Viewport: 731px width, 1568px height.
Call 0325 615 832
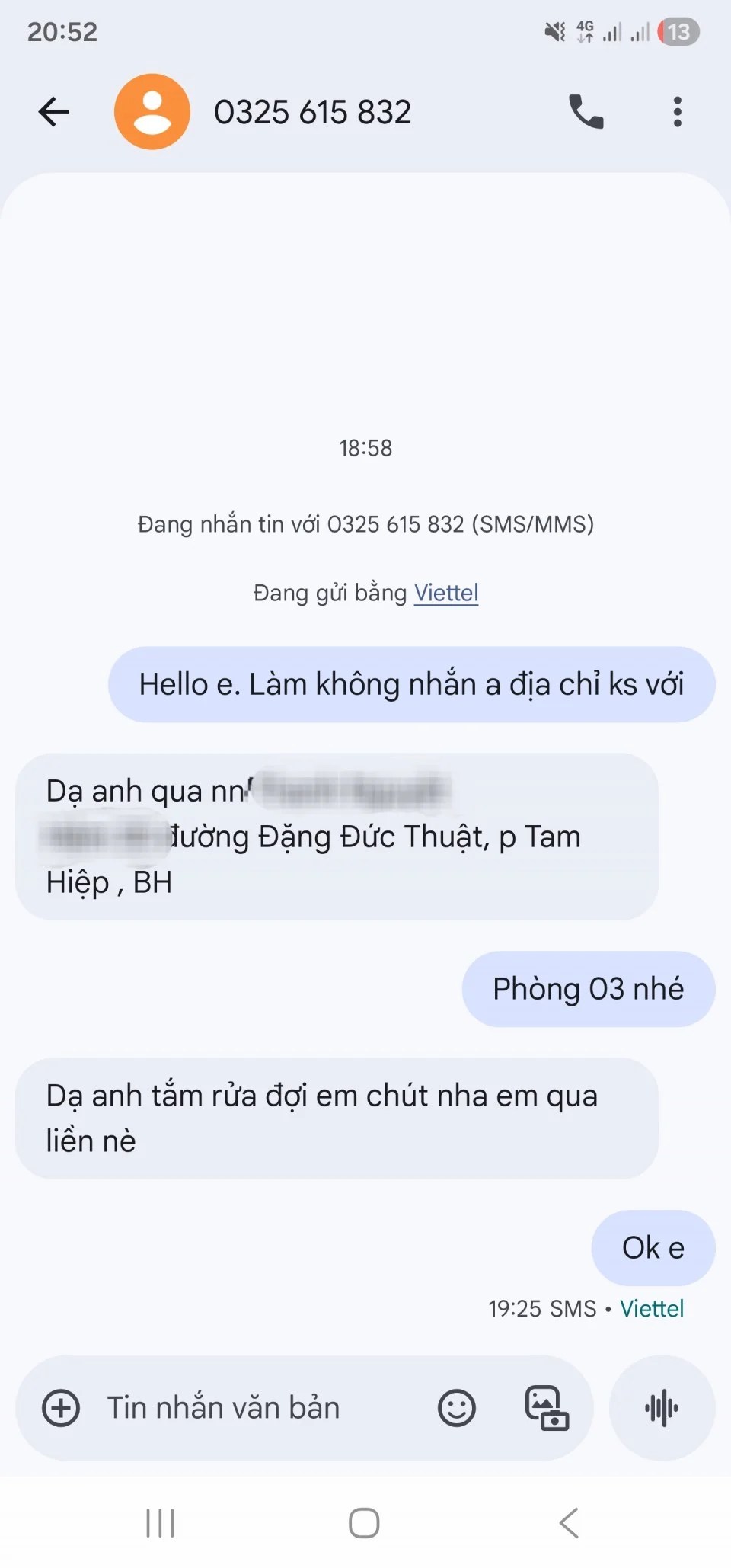[586, 112]
